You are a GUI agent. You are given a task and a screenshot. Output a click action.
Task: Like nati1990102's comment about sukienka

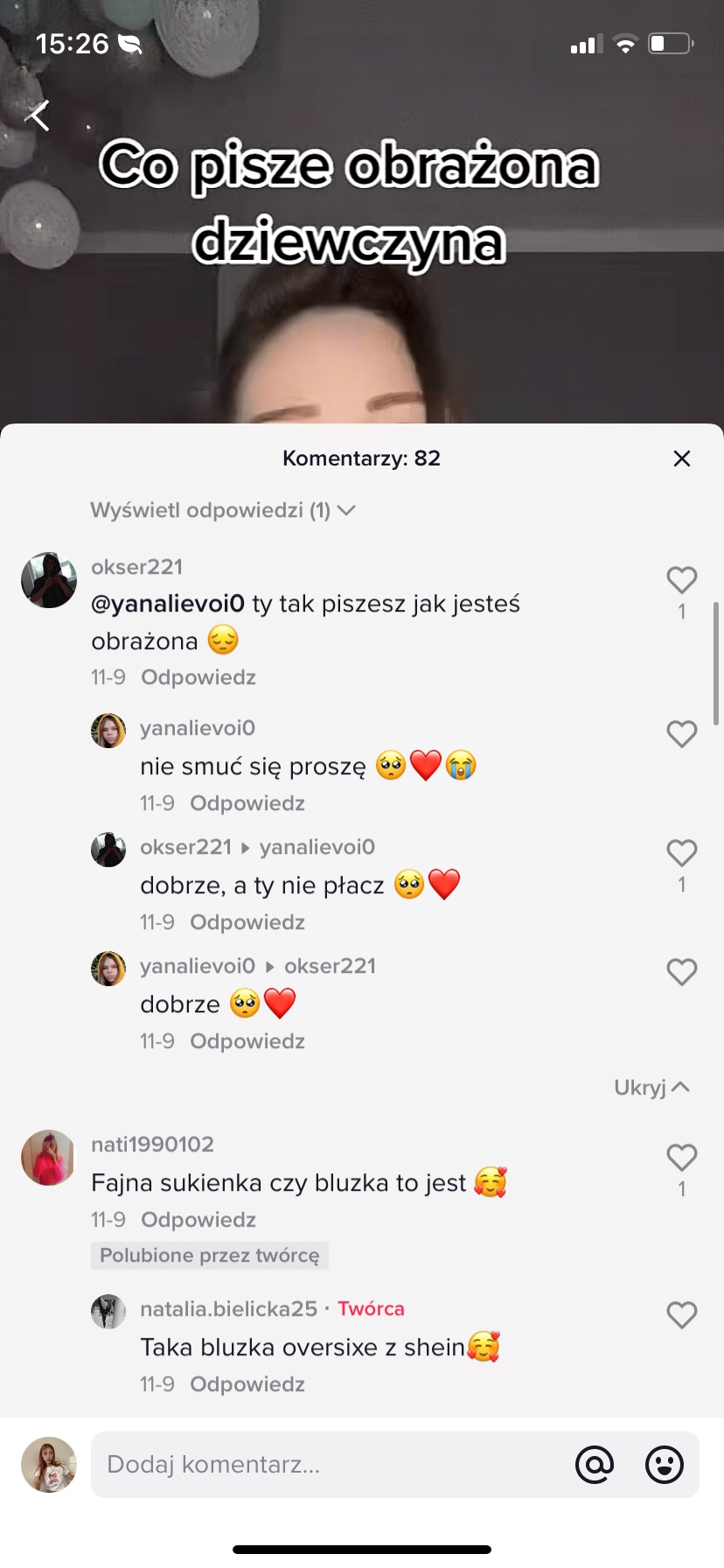pos(682,1158)
